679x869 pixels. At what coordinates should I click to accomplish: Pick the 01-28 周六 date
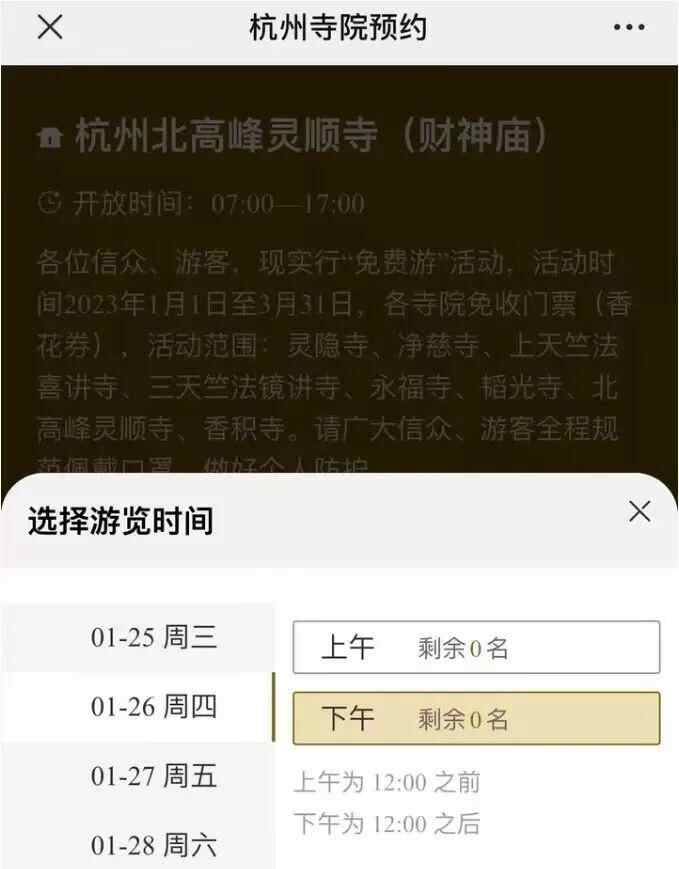pos(153,845)
